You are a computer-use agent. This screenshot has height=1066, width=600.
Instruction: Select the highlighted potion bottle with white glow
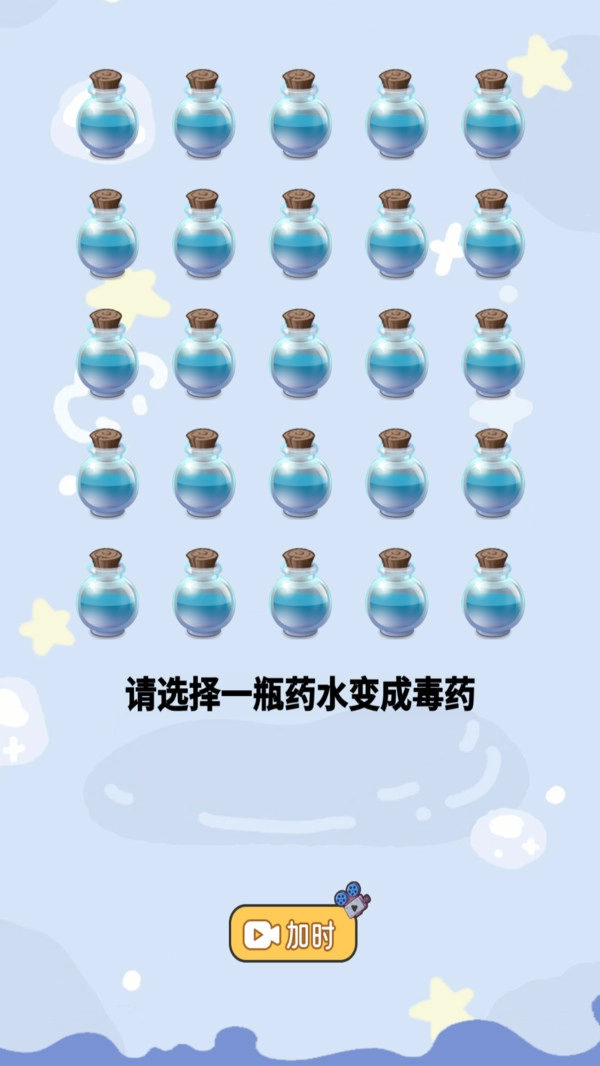tap(107, 116)
